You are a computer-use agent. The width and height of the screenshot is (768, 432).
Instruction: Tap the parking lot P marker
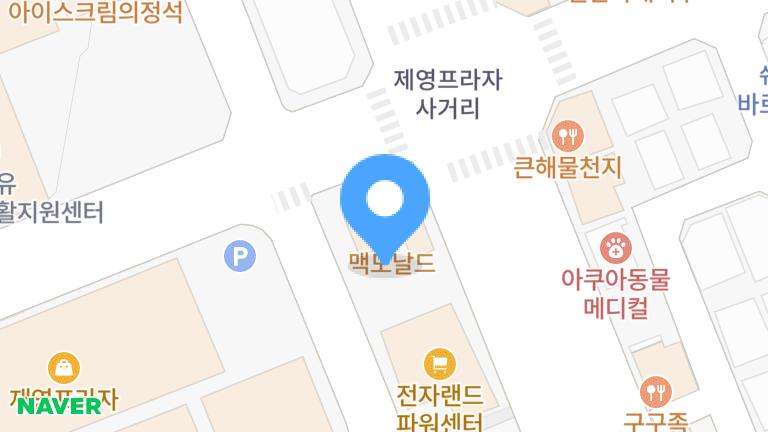239,257
